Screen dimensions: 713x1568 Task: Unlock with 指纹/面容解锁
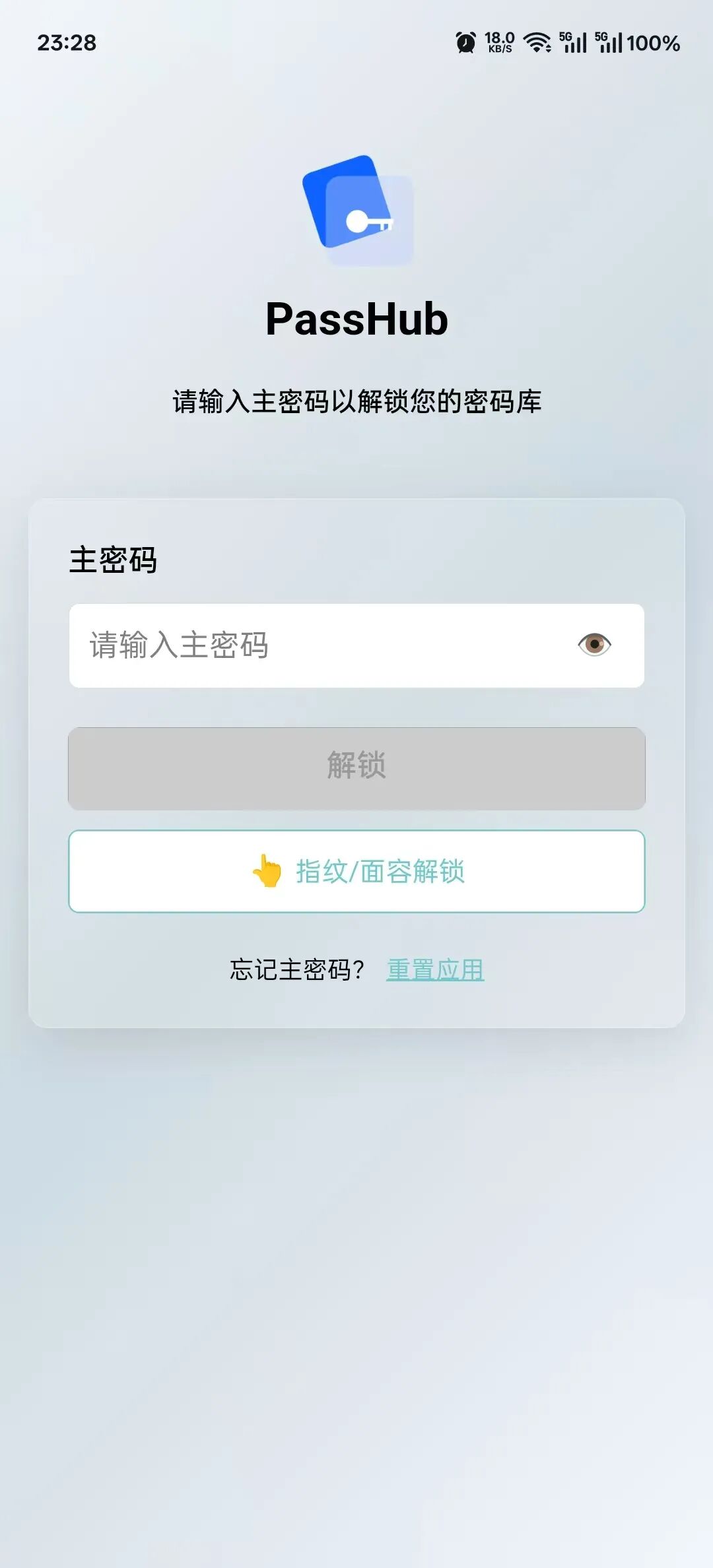point(356,871)
